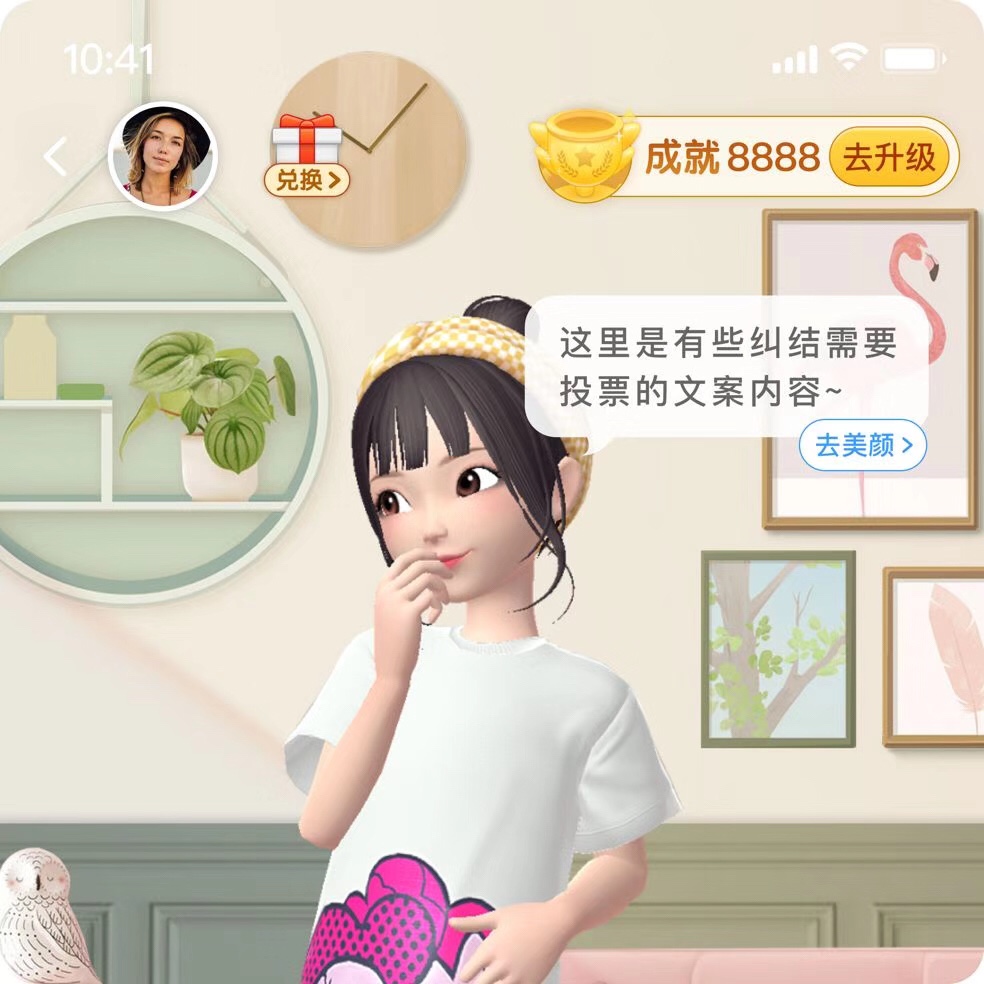
Task: Go back with the left arrow
Action: coord(55,157)
